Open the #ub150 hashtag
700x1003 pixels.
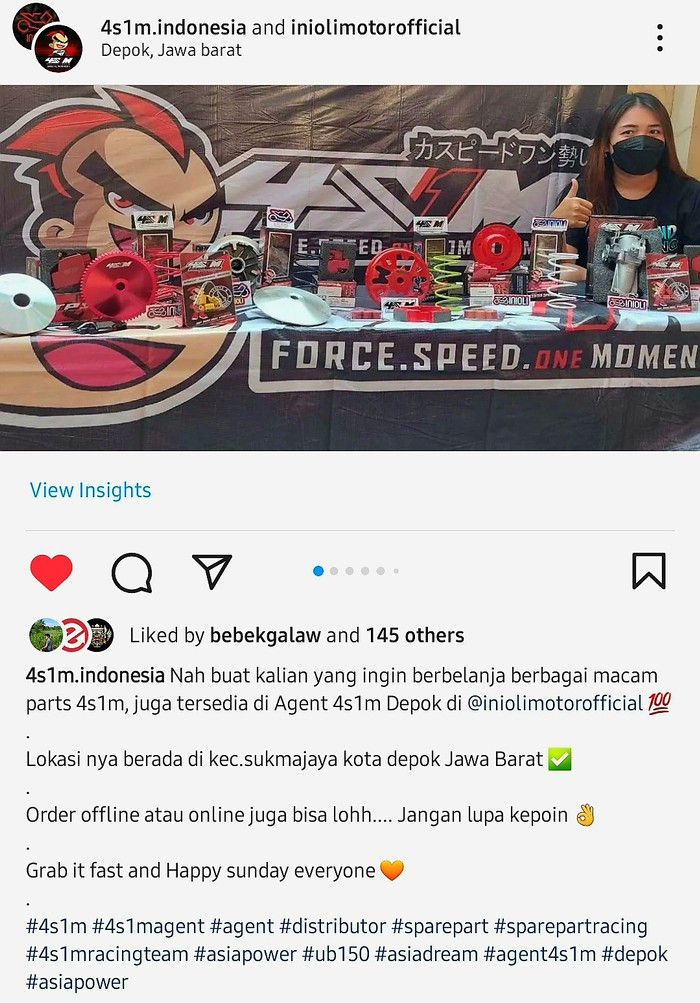coord(337,954)
